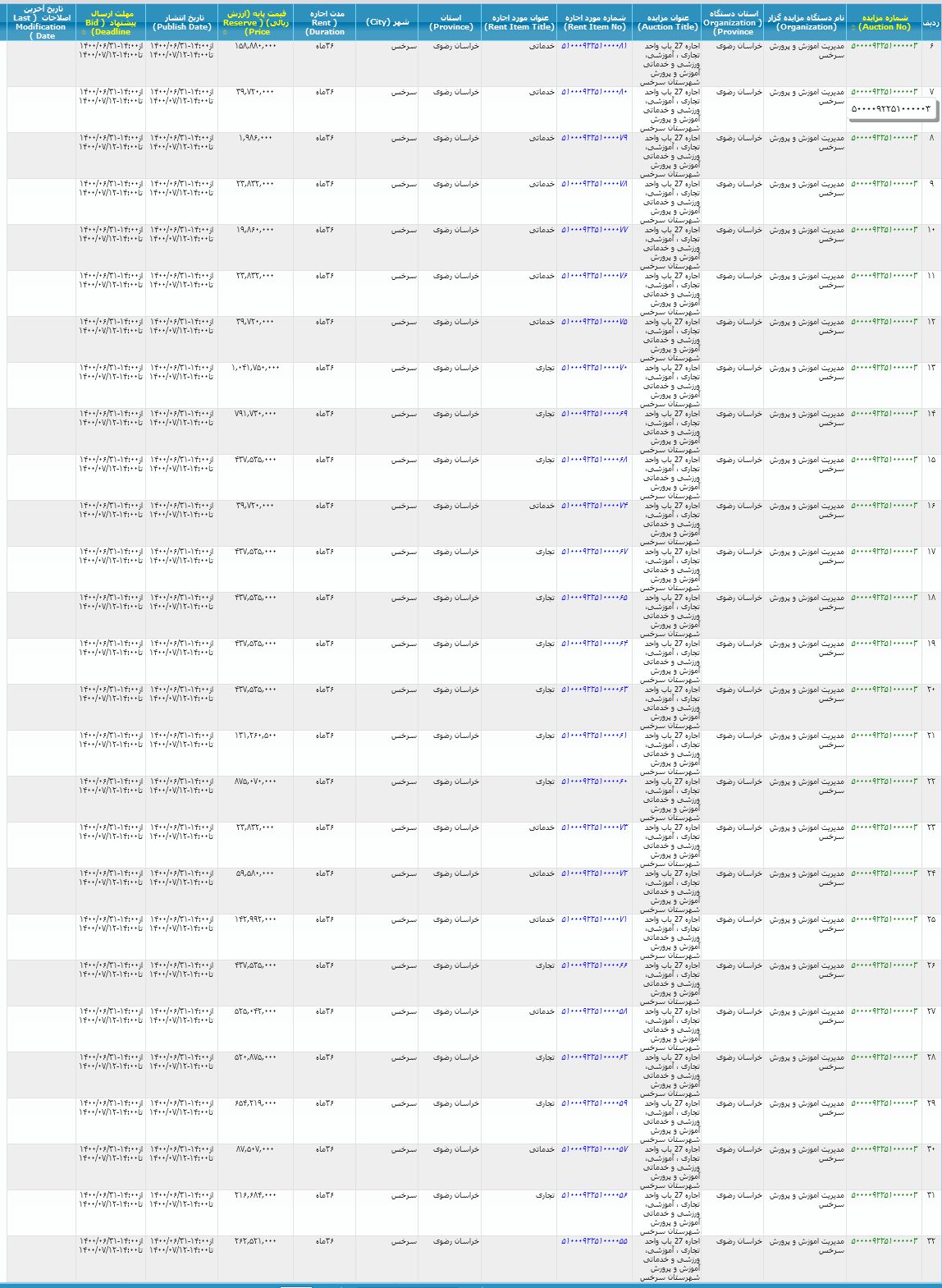The width and height of the screenshot is (942, 1288).
Task: Open rent item number ending in 69
Action: coord(594,414)
